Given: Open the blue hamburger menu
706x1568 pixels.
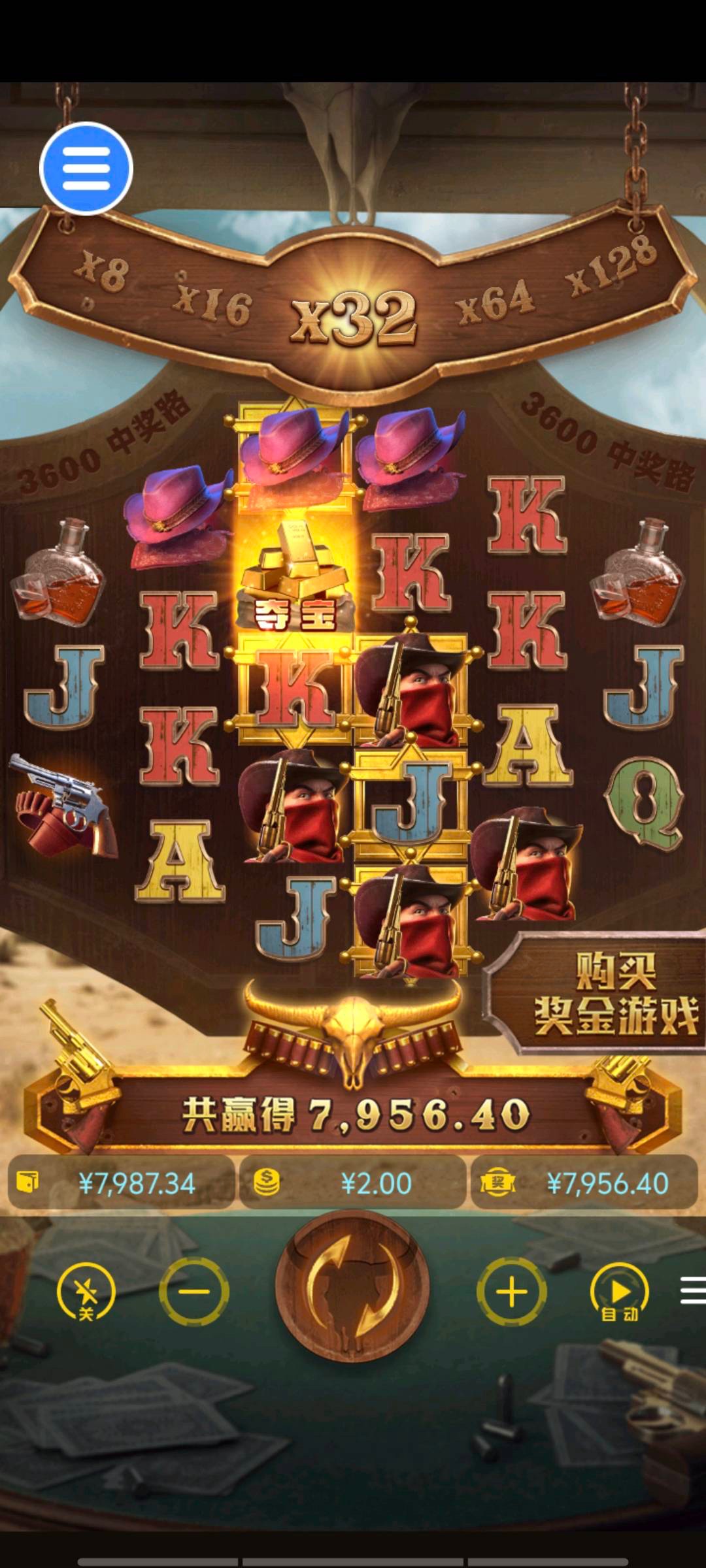Looking at the screenshot, I should tap(86, 169).
